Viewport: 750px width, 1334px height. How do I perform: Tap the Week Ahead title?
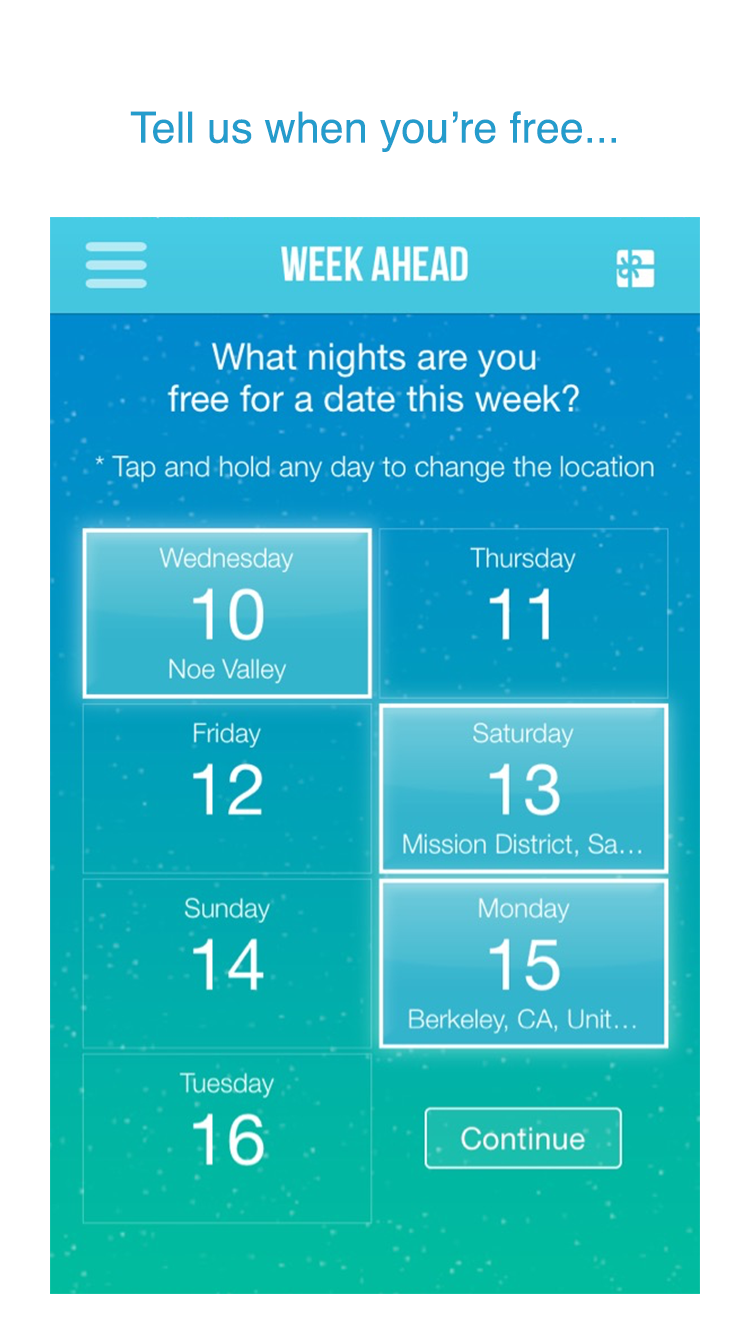[374, 263]
